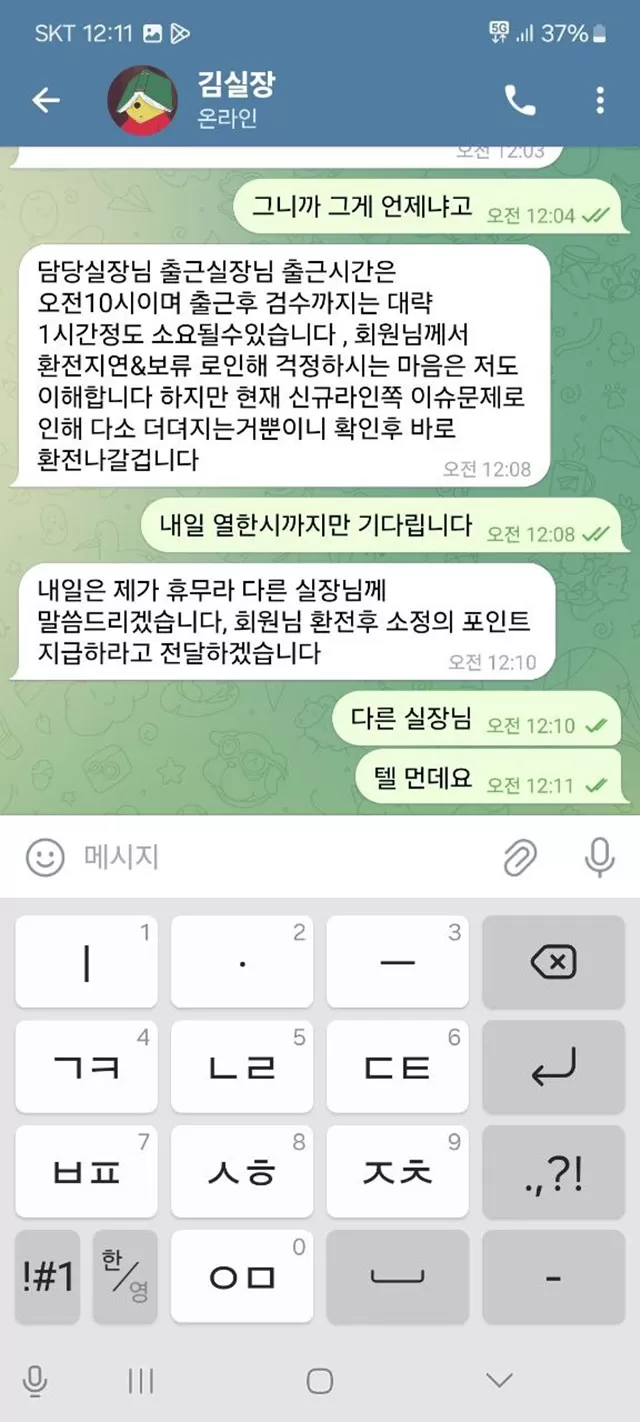640x1422 pixels.
Task: Record a voice message with the microphone
Action: [x=599, y=857]
